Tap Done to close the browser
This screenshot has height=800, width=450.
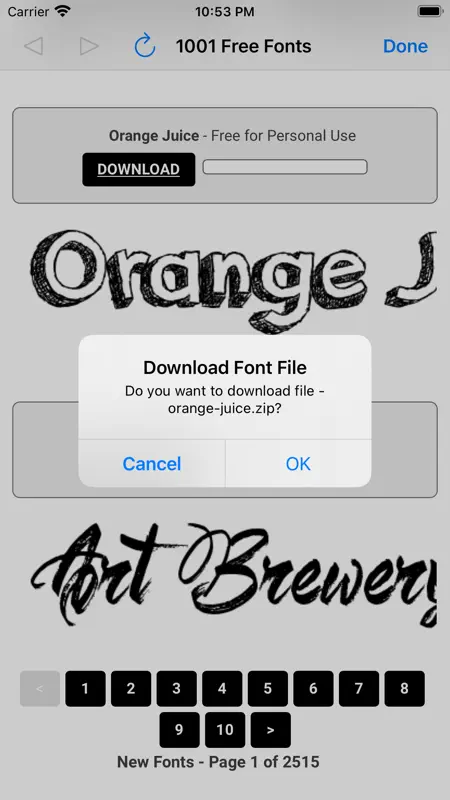point(405,46)
